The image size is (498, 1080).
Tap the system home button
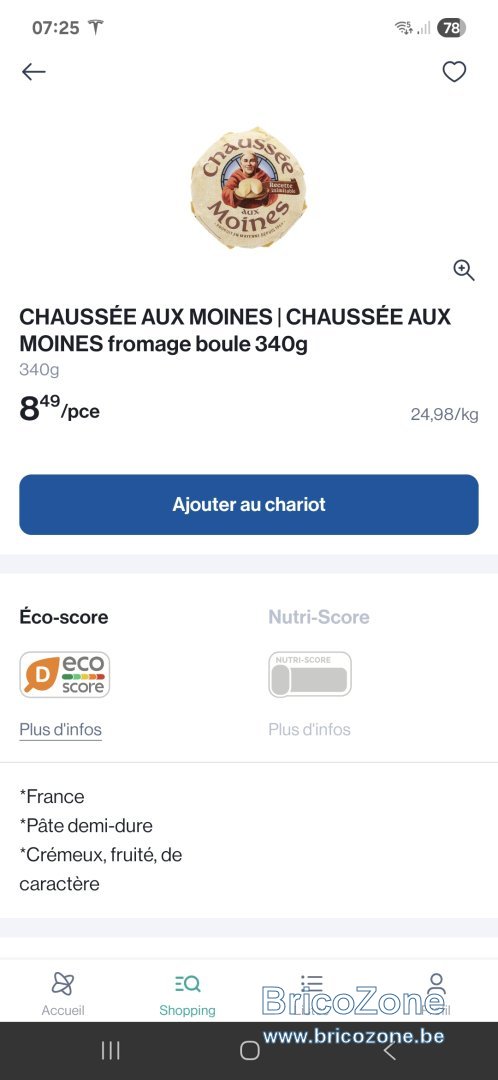pyautogui.click(x=249, y=1050)
